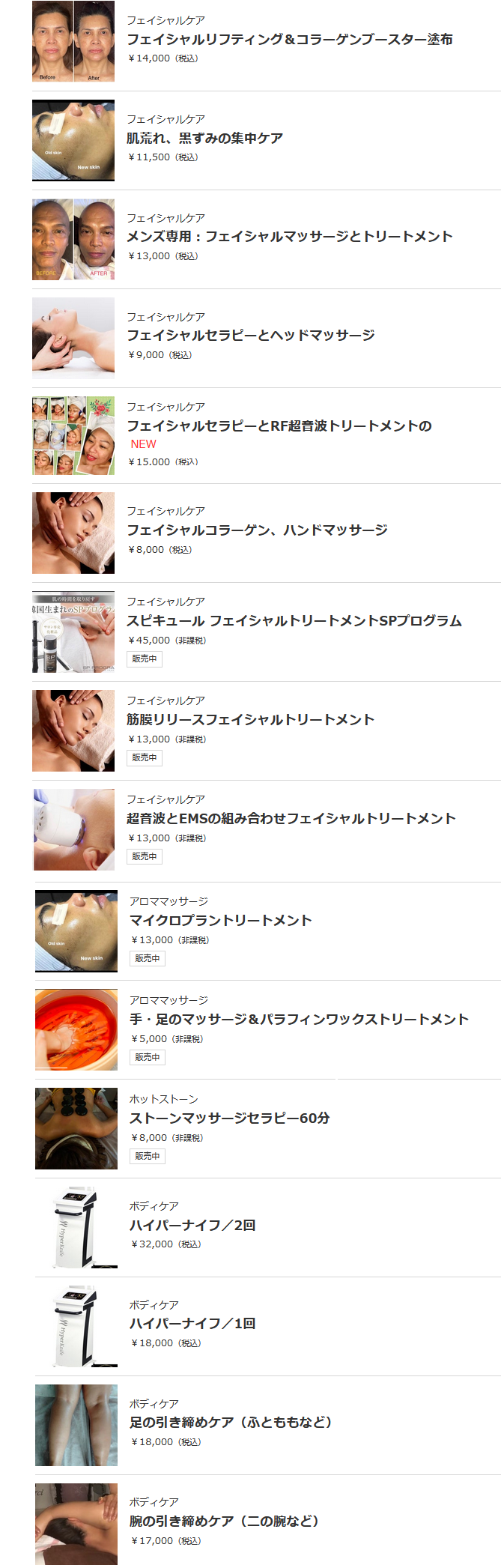
Task: Open スピキュール フェイシャルトリートメントSPプログラム
Action: [294, 621]
